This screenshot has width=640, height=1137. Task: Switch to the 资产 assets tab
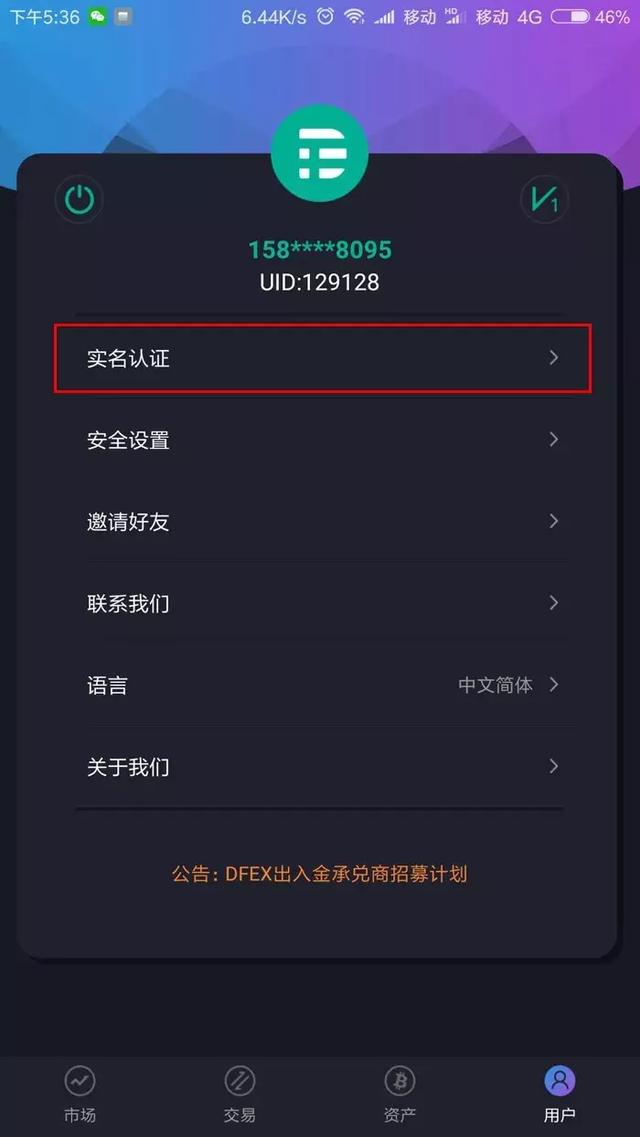tap(400, 1094)
